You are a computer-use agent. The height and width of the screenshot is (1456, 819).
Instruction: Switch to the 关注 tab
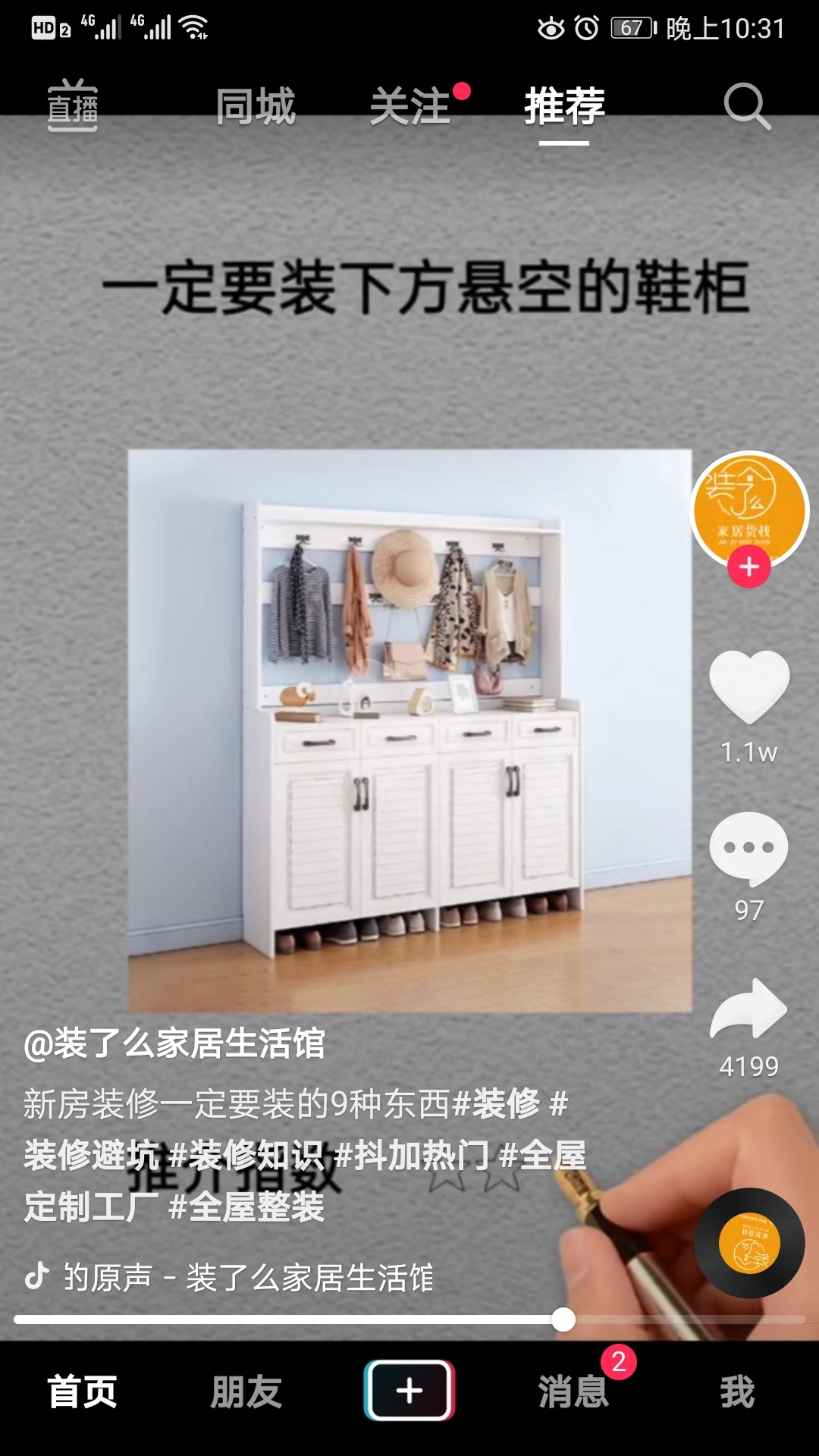pos(410,106)
